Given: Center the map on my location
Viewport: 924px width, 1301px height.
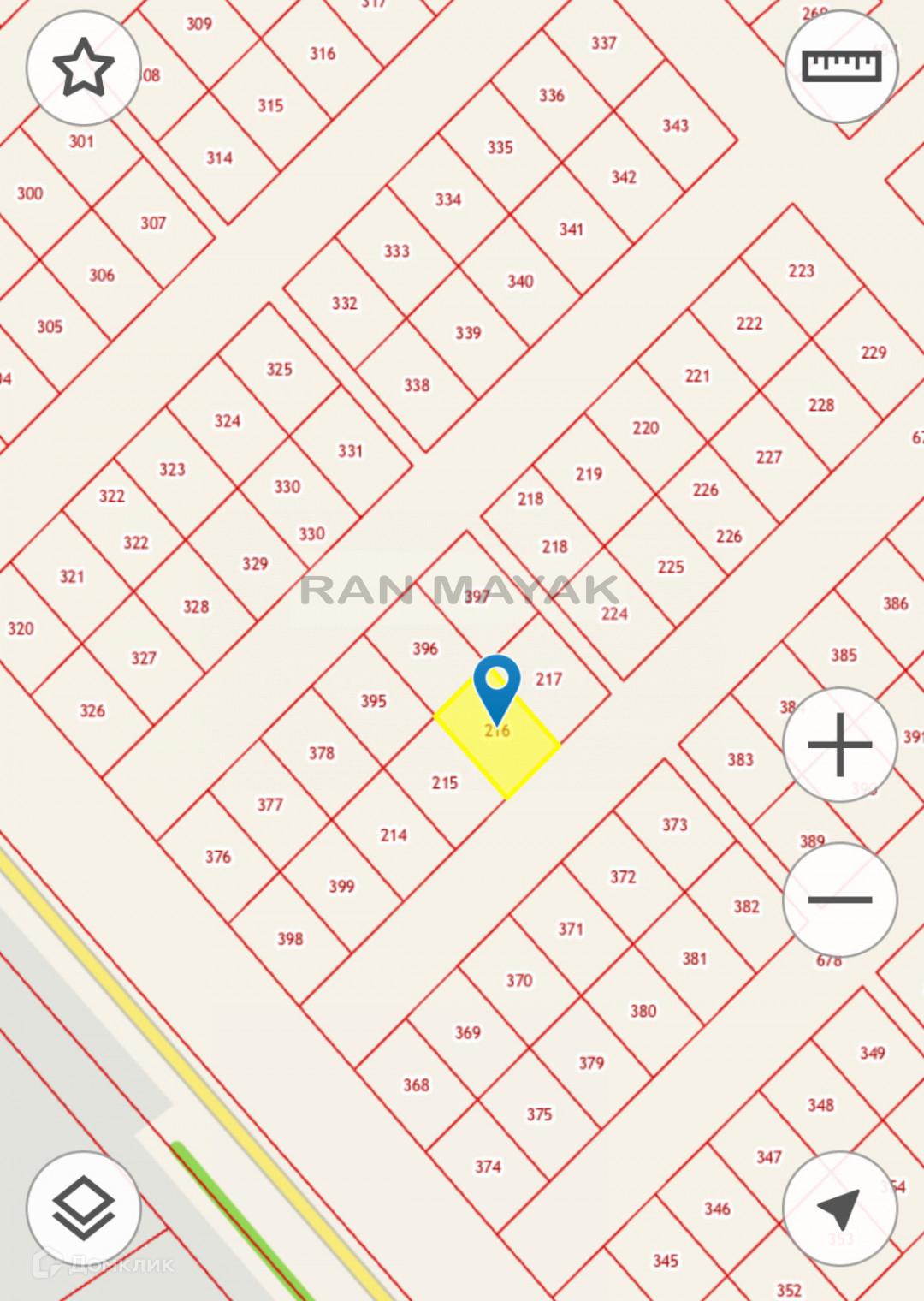Looking at the screenshot, I should tap(839, 1208).
